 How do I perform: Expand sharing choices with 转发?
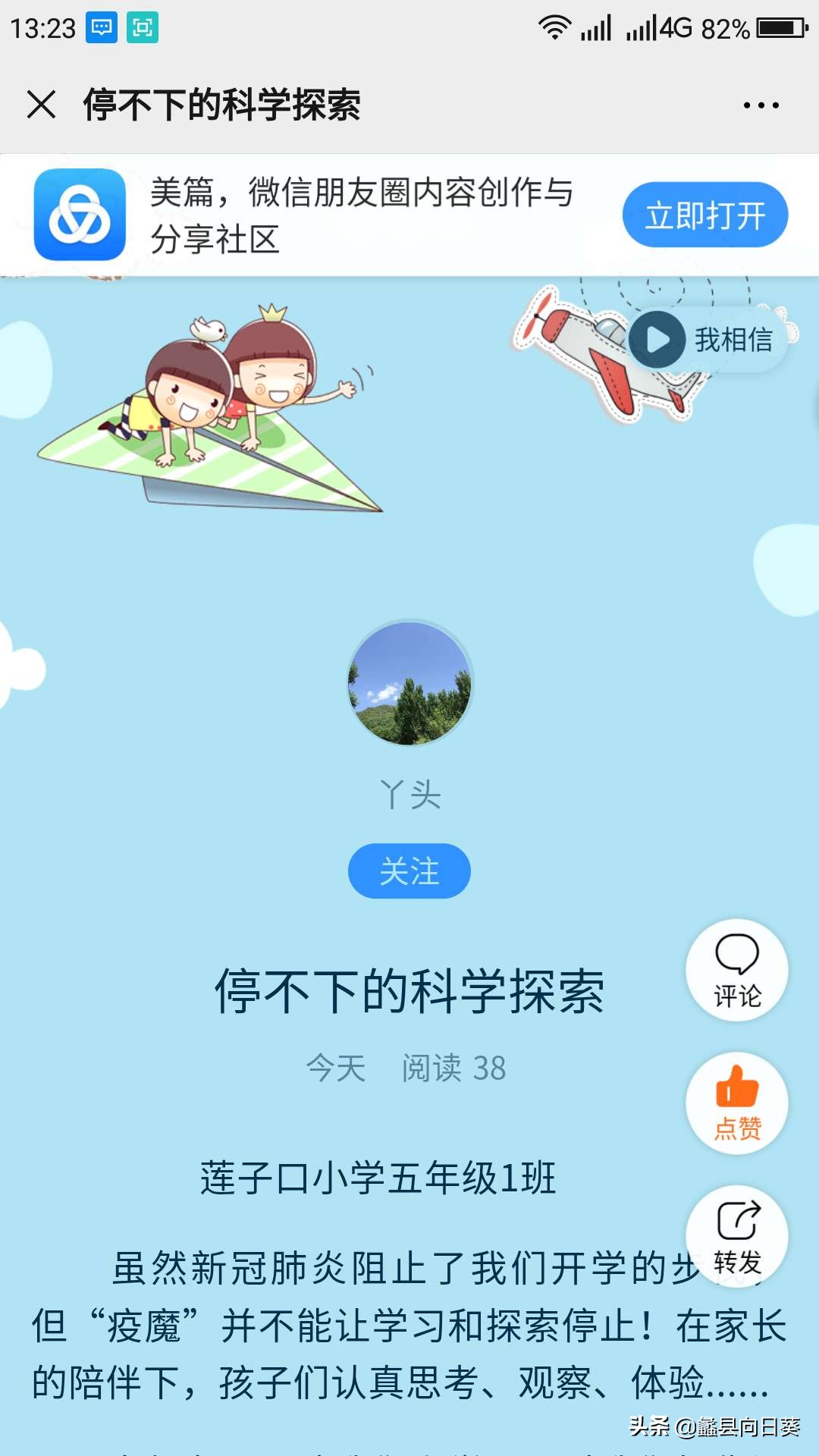[x=736, y=1236]
